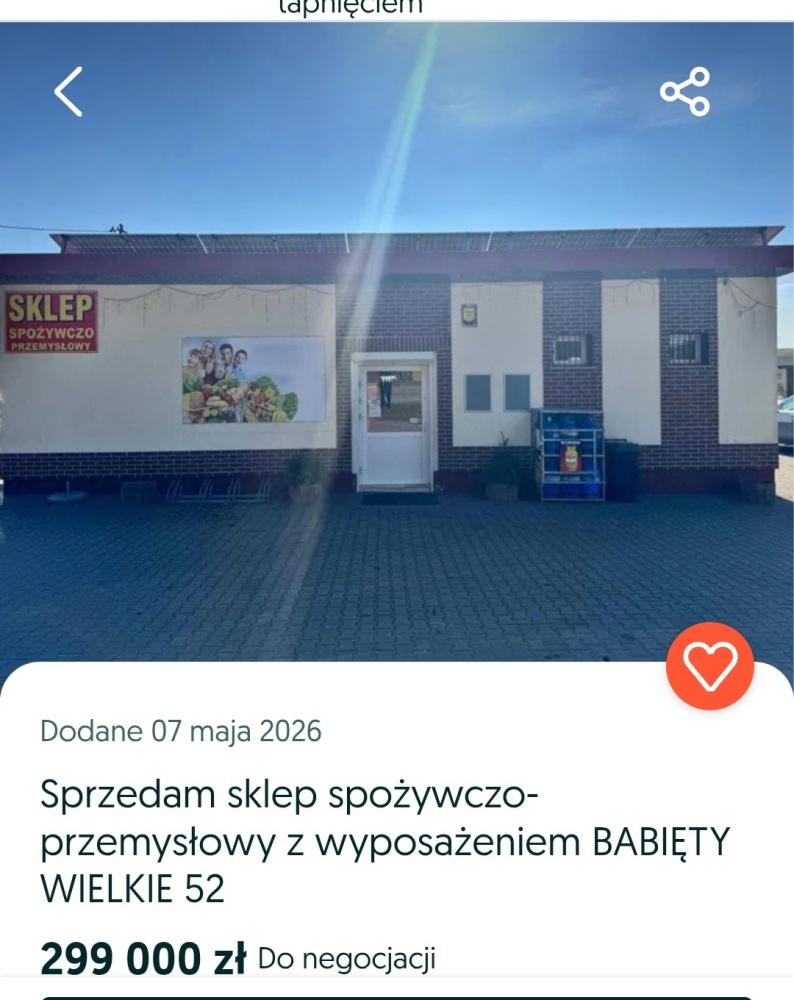Save the listing with the heart button

(x=710, y=666)
